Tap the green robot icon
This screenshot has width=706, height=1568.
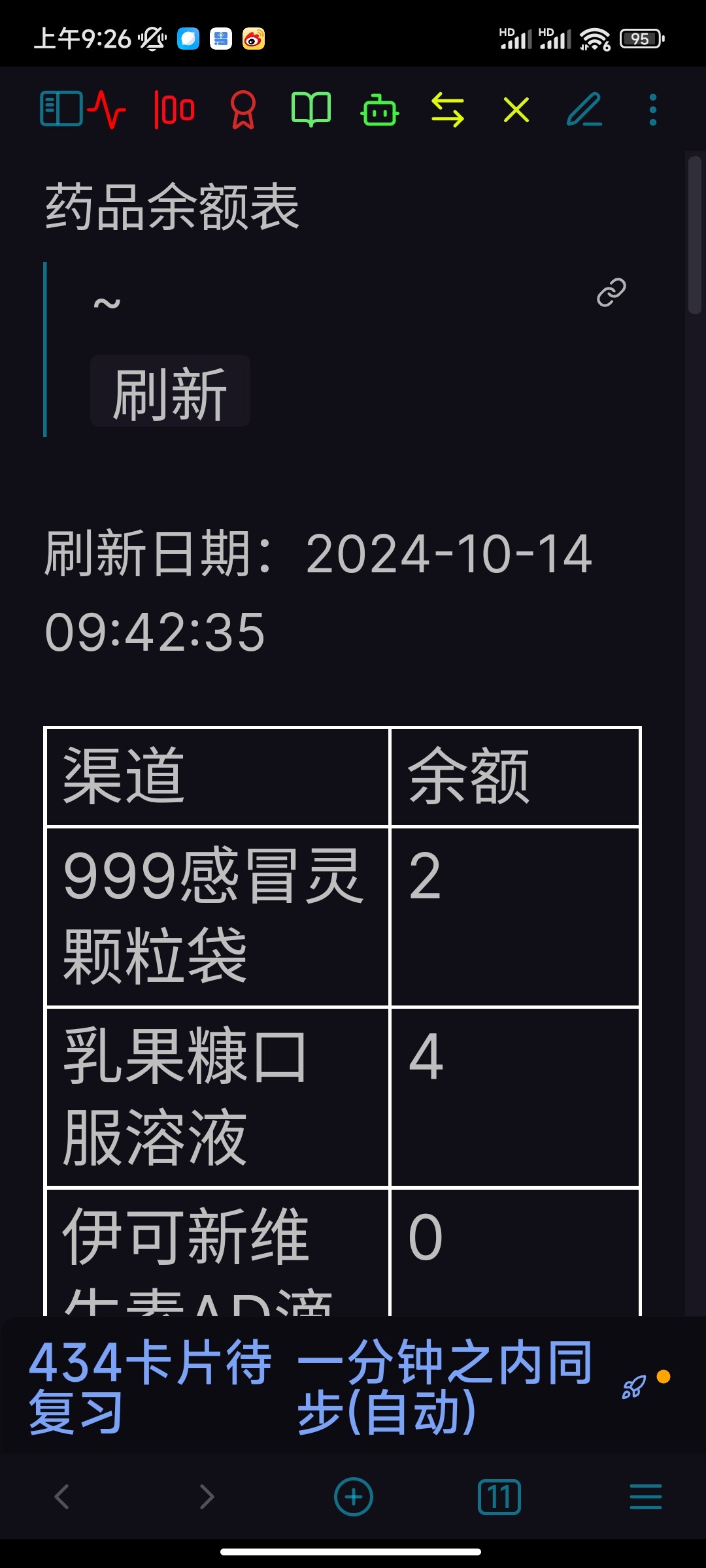point(379,109)
